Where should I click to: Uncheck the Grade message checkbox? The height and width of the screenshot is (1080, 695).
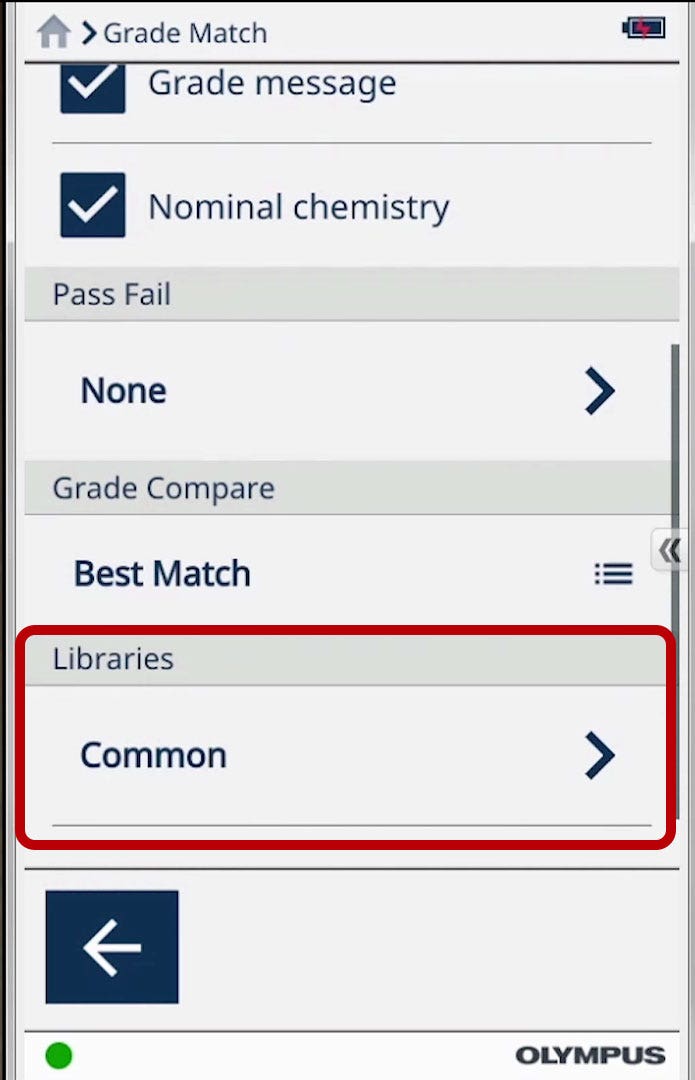93,86
